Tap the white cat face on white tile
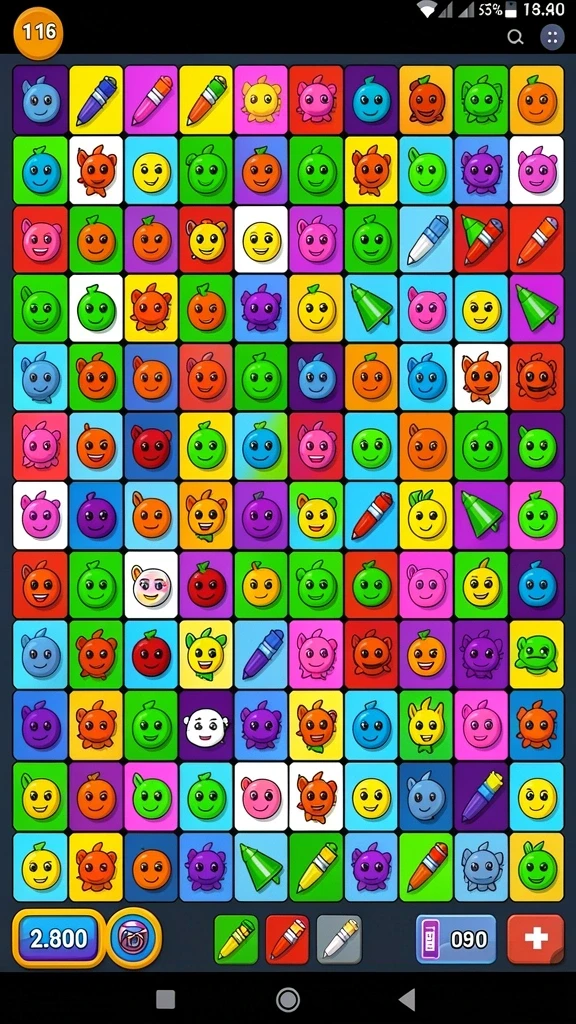The width and height of the screenshot is (576, 1024). (x=151, y=585)
